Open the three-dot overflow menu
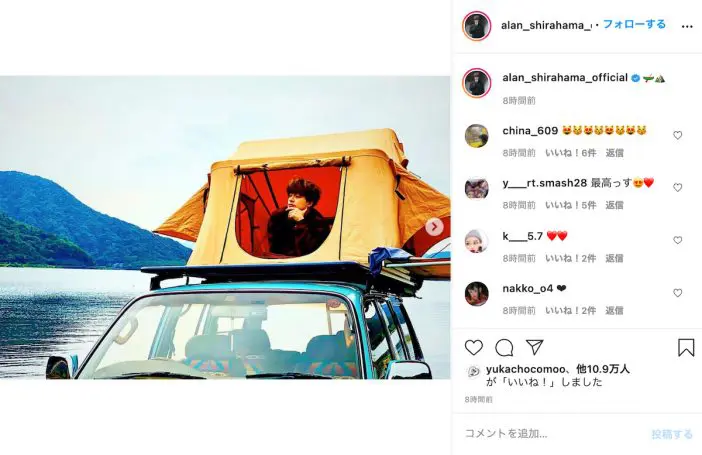Viewport: 702px width, 455px height. [x=687, y=26]
